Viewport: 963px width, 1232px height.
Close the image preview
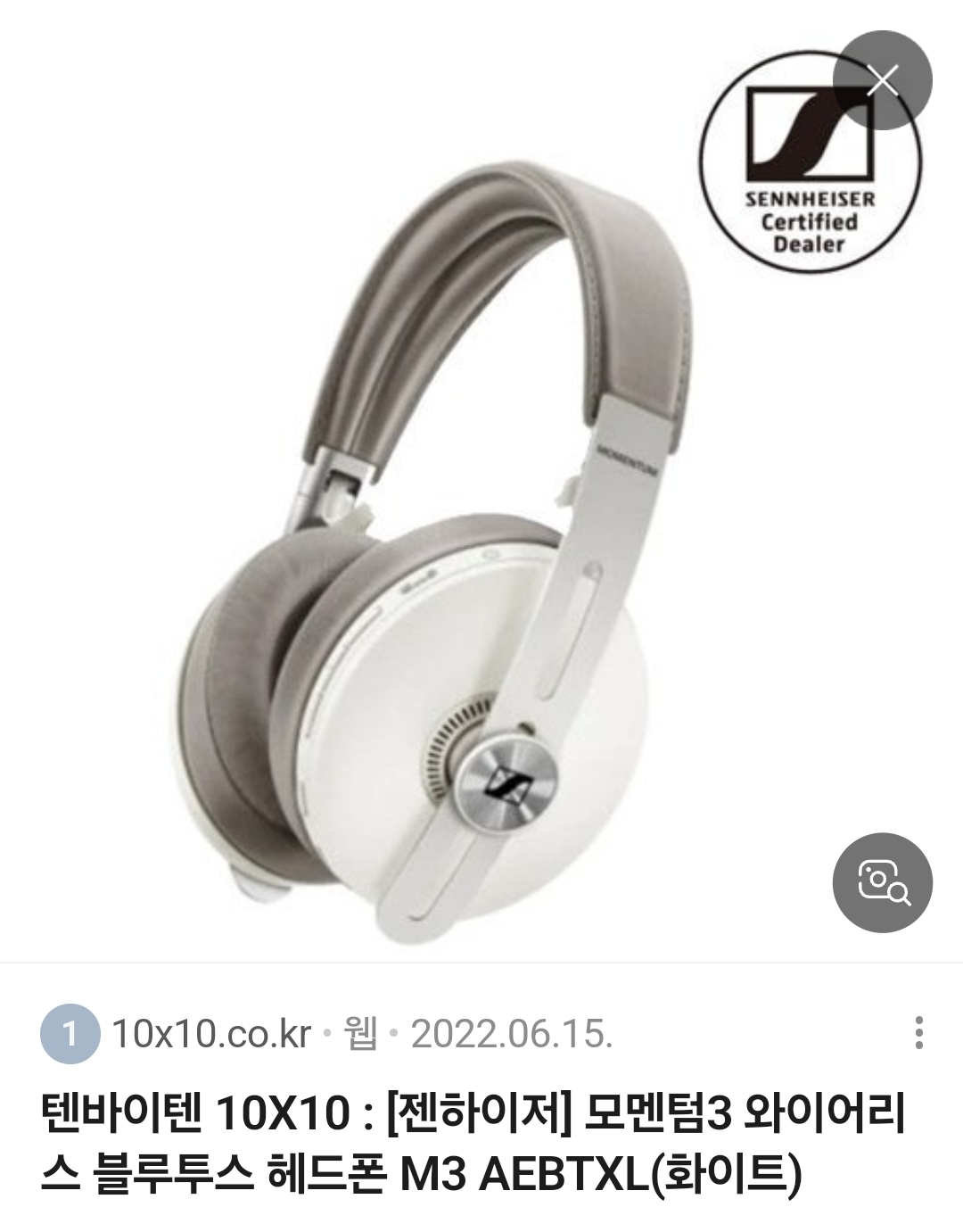pyautogui.click(x=882, y=81)
